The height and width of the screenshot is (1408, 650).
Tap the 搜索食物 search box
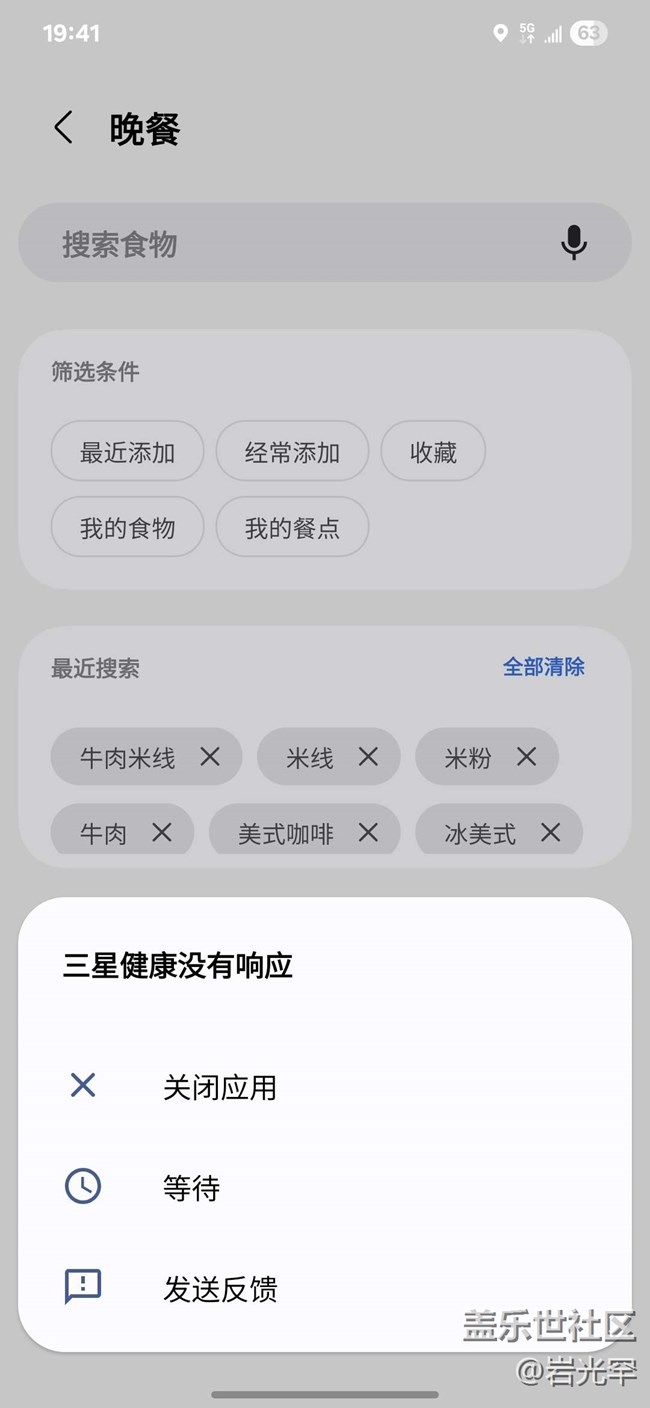324,243
